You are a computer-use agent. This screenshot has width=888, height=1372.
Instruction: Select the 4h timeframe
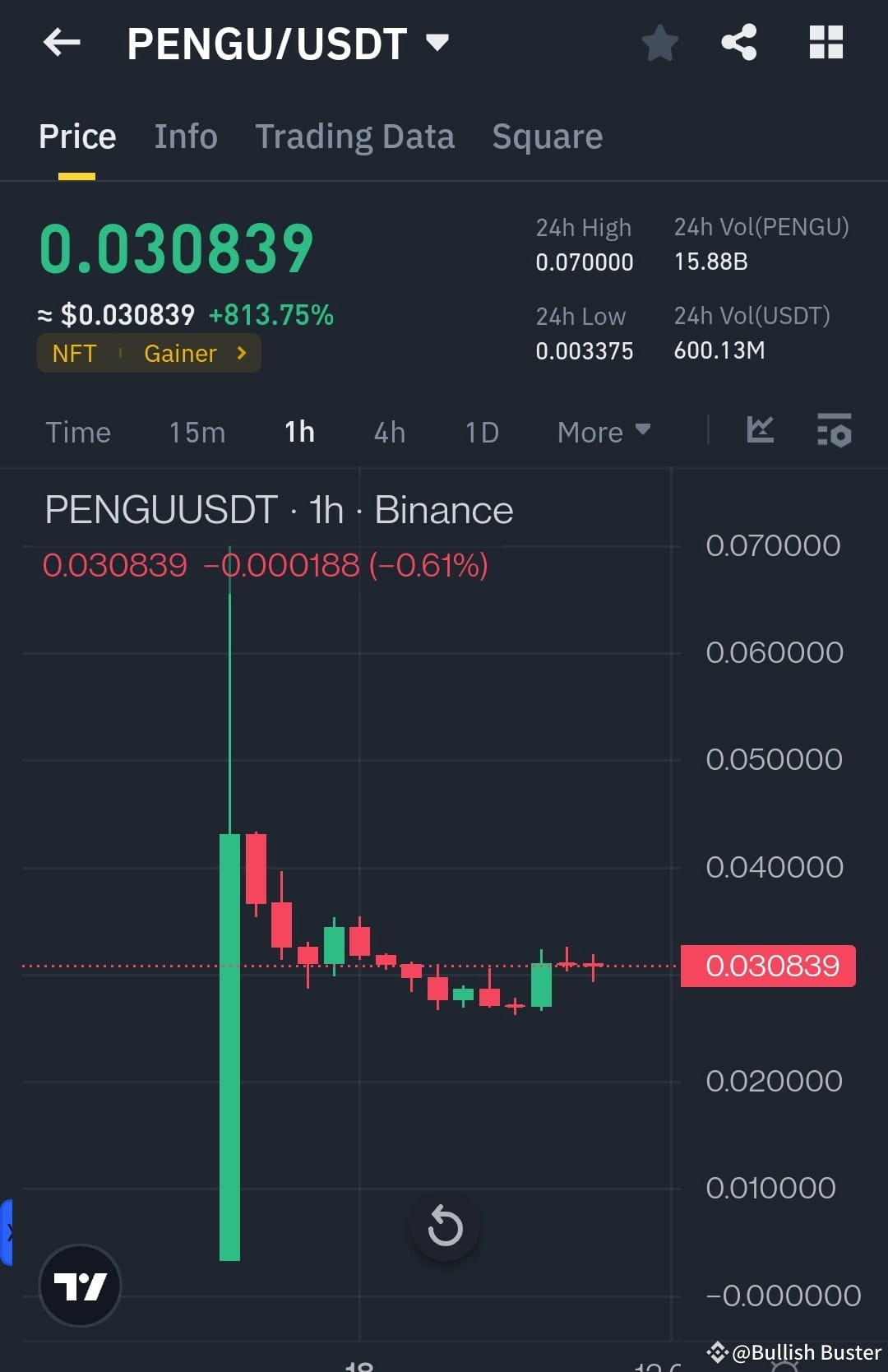(x=389, y=432)
